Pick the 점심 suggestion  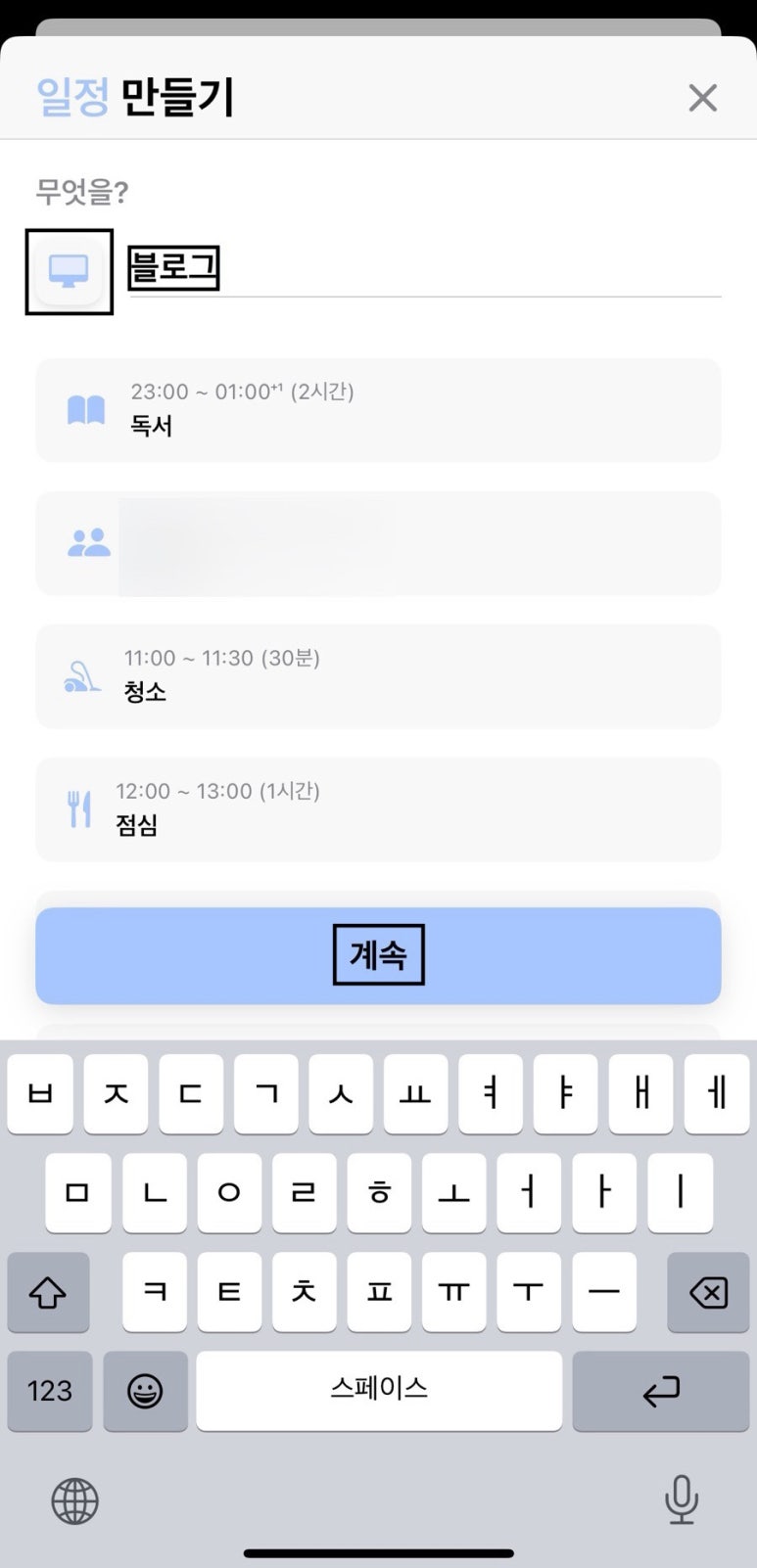(x=378, y=809)
